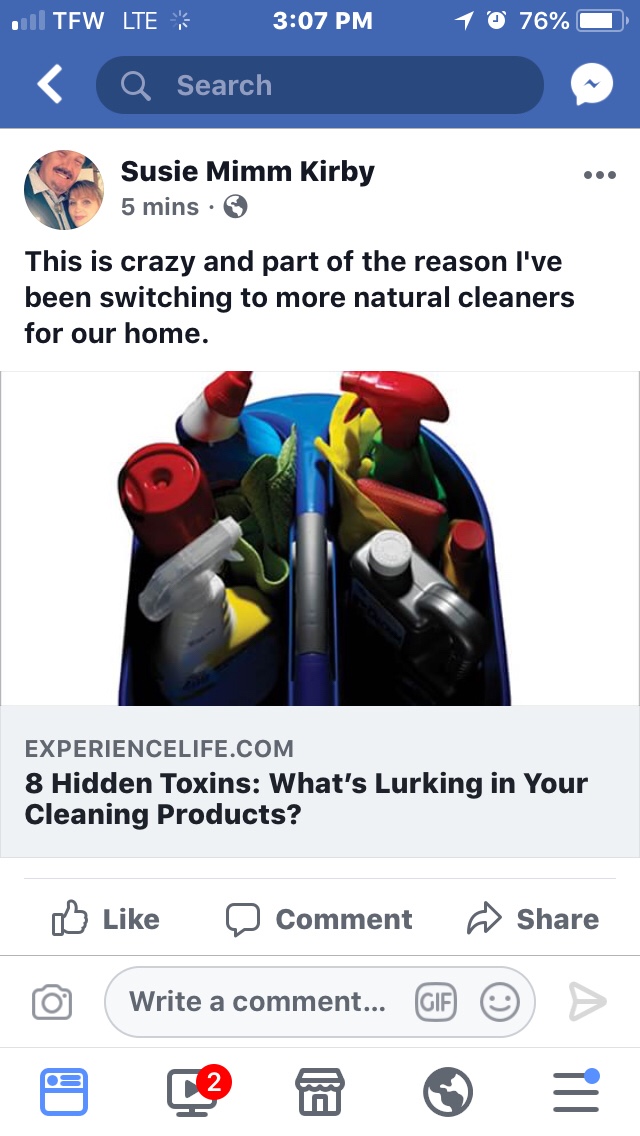Open the post's three-dot options menu
The height and width of the screenshot is (1136, 640).
coord(599,175)
